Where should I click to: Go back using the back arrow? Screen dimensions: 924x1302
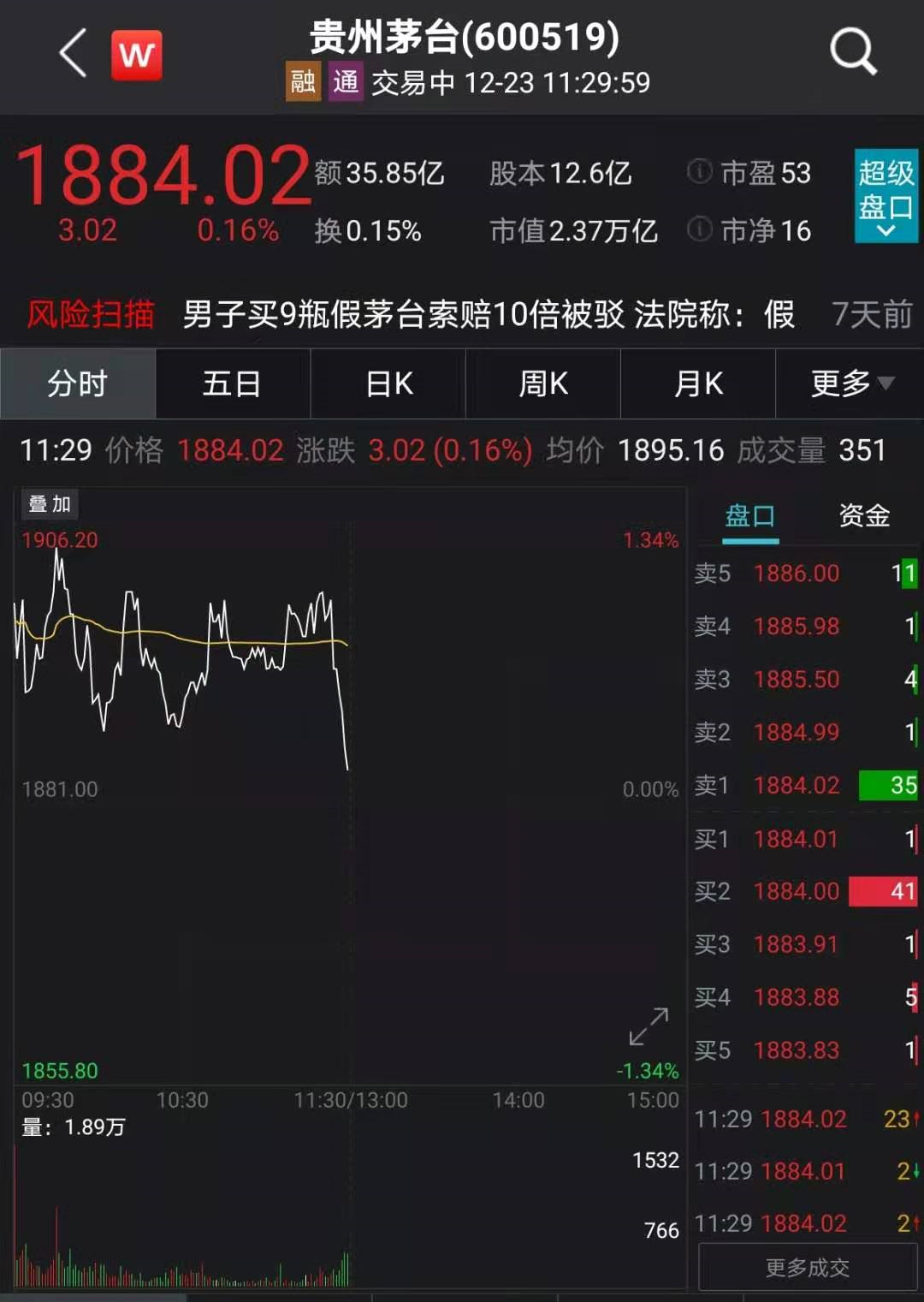(74, 54)
